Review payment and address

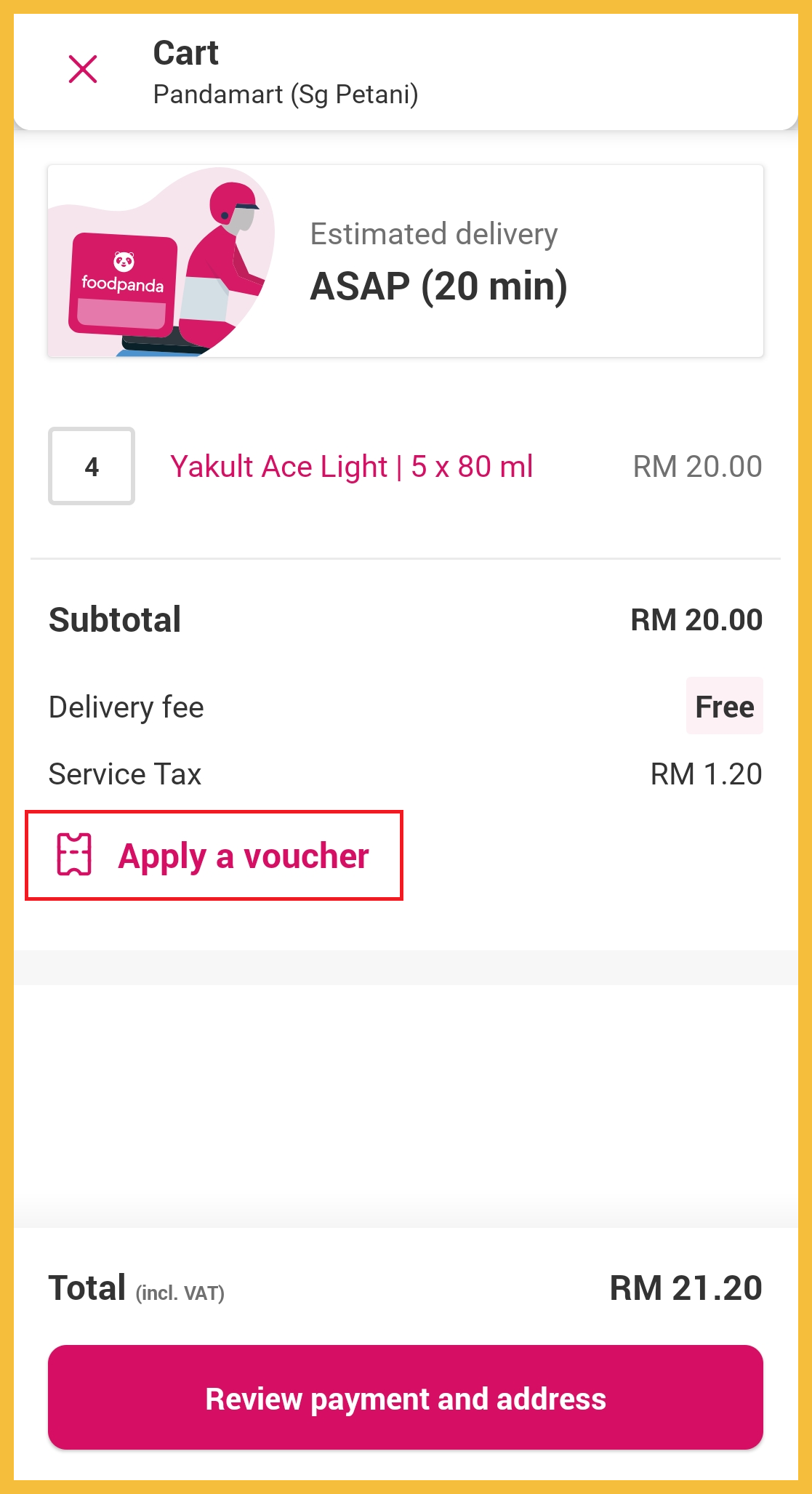coord(406,1397)
